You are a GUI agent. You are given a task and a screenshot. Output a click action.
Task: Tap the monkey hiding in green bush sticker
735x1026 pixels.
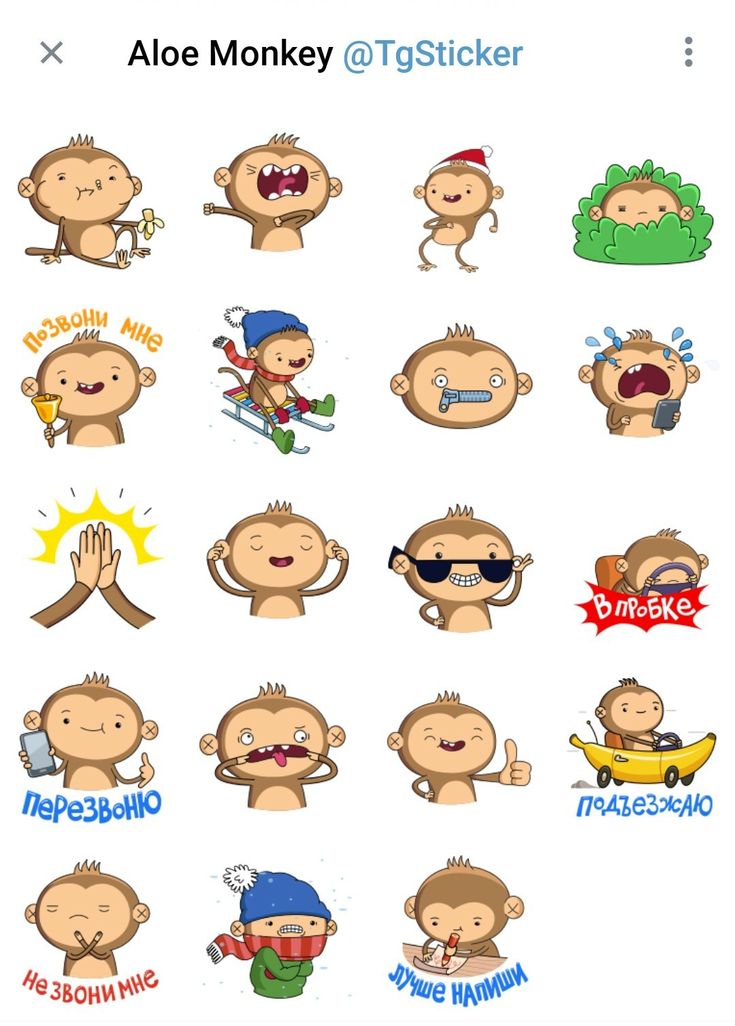pyautogui.click(x=643, y=213)
